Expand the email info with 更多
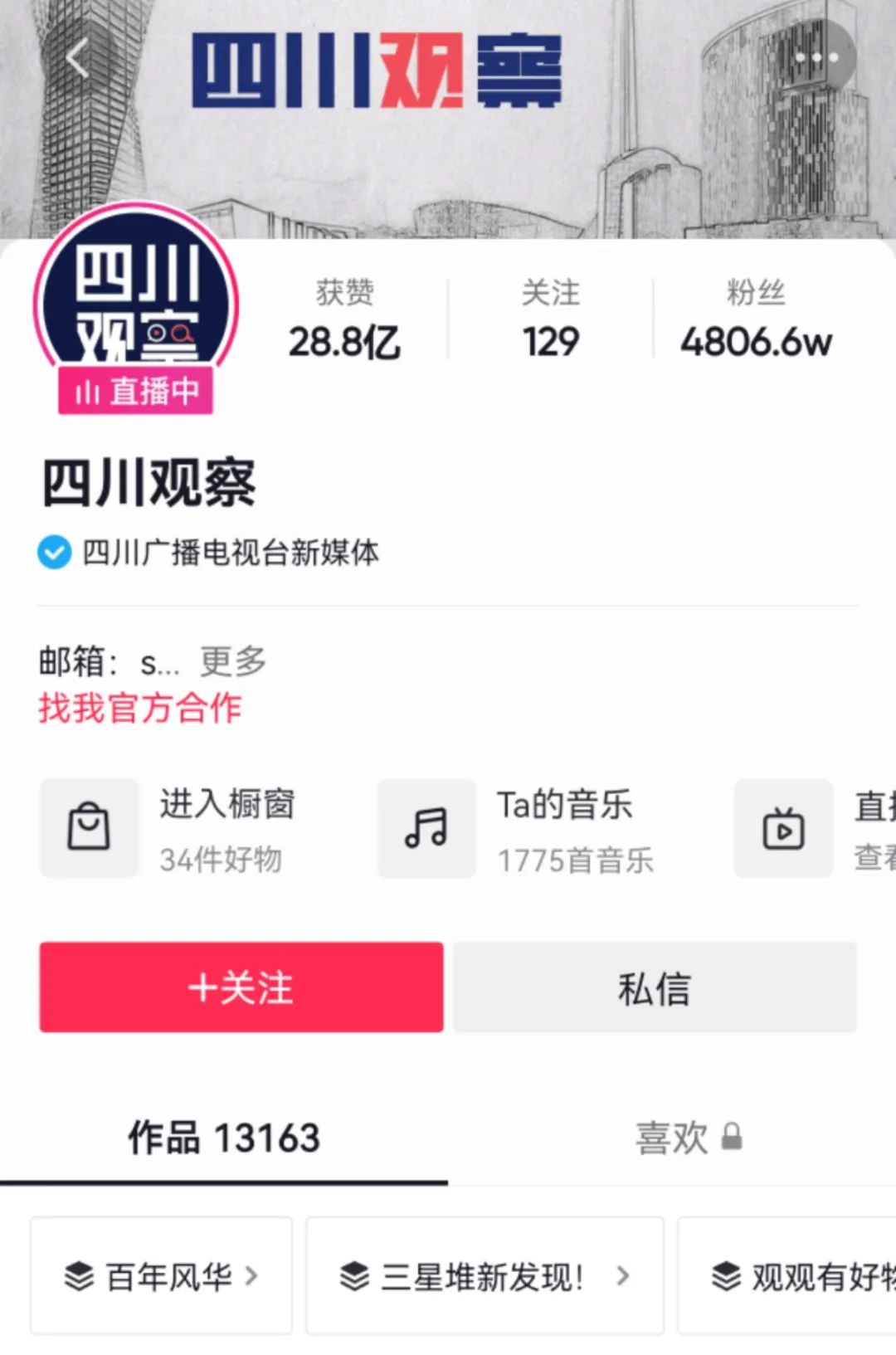 (233, 661)
